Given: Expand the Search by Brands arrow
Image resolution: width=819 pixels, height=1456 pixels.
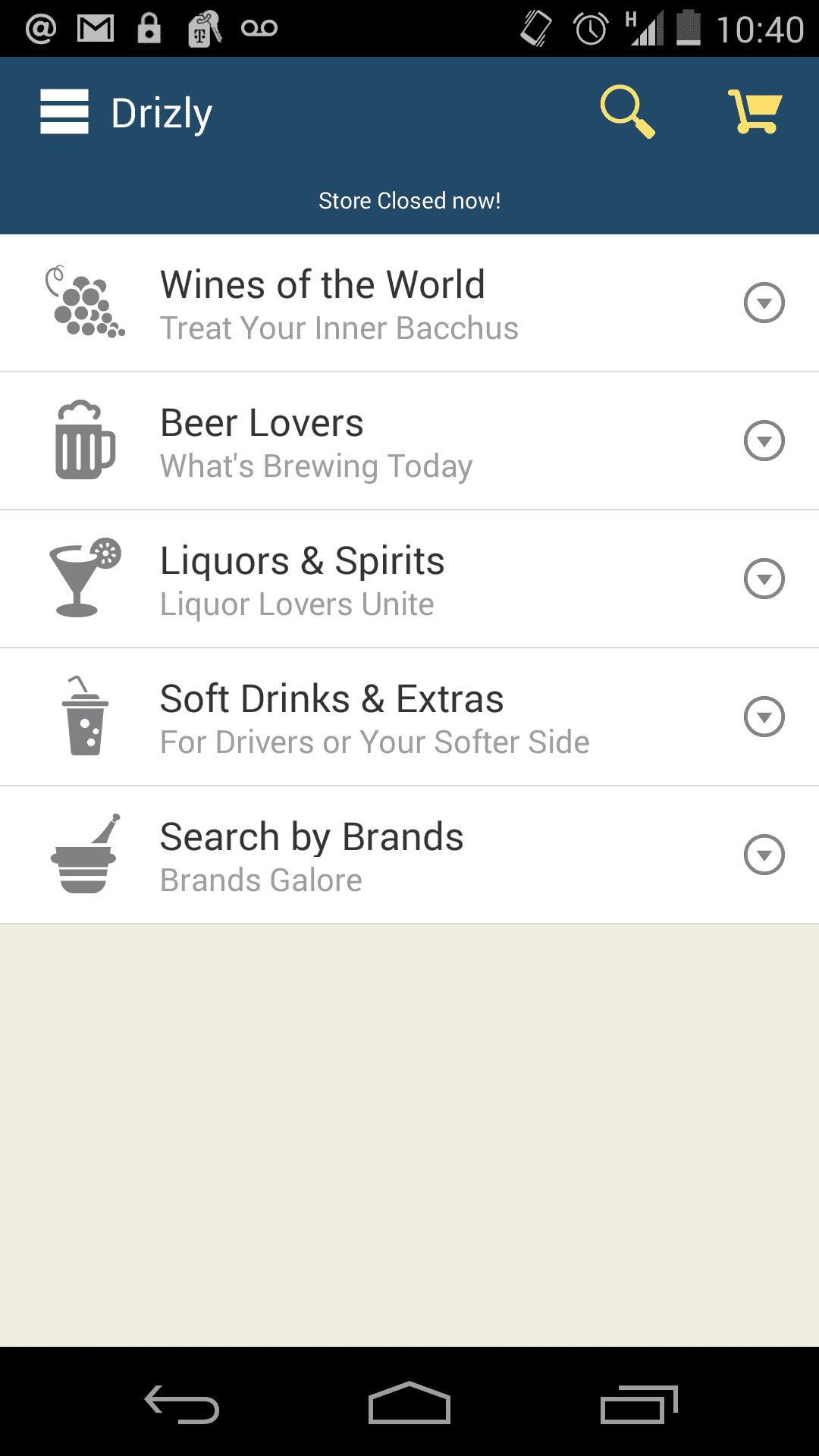Looking at the screenshot, I should point(764,855).
